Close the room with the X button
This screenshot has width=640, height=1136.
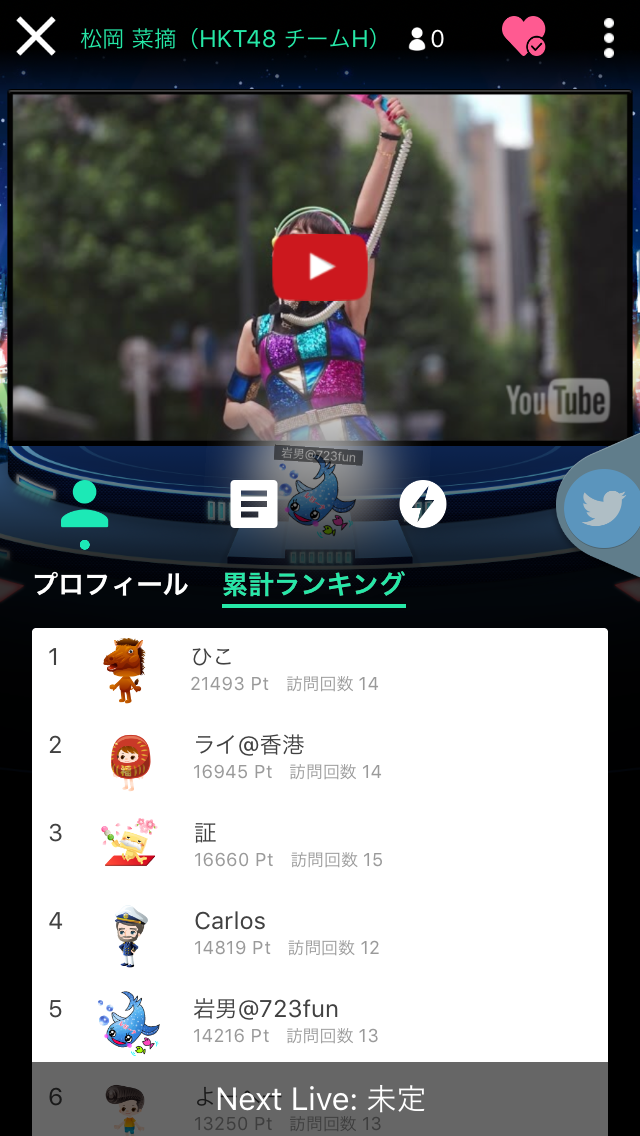[36, 37]
